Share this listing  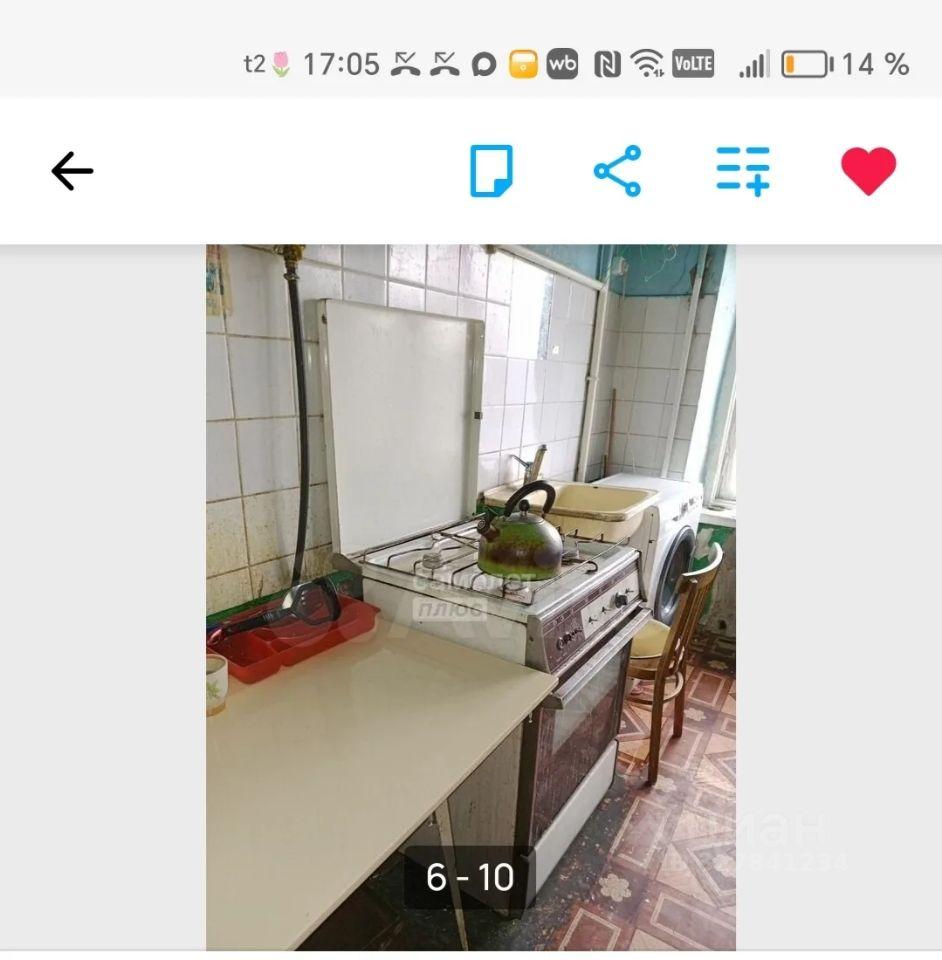617,171
